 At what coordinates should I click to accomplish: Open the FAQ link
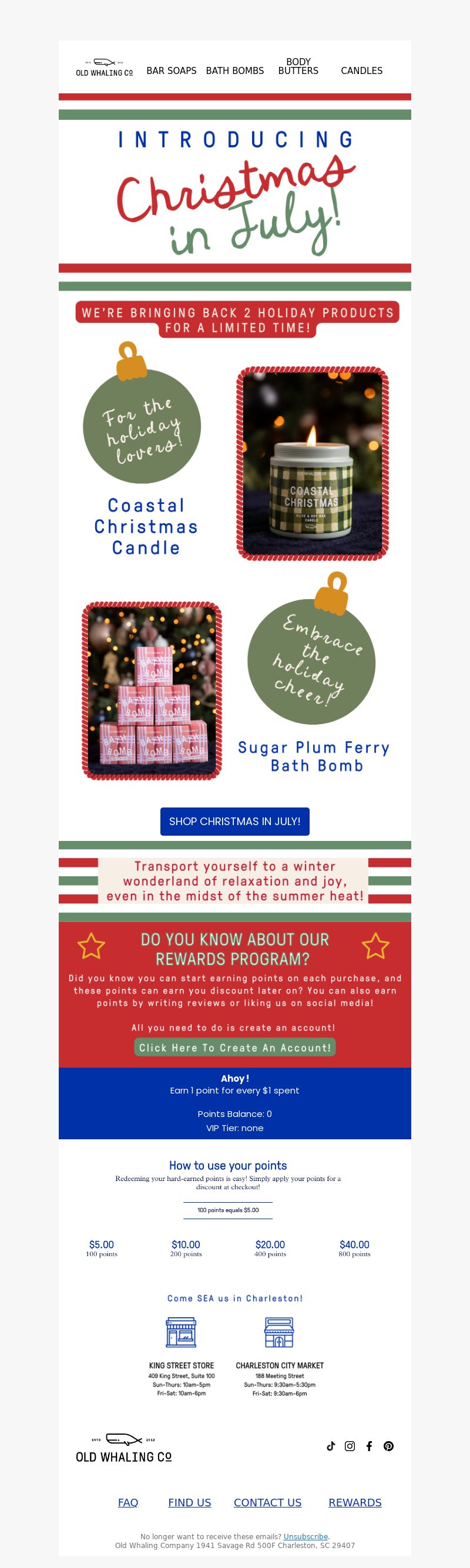128,1502
